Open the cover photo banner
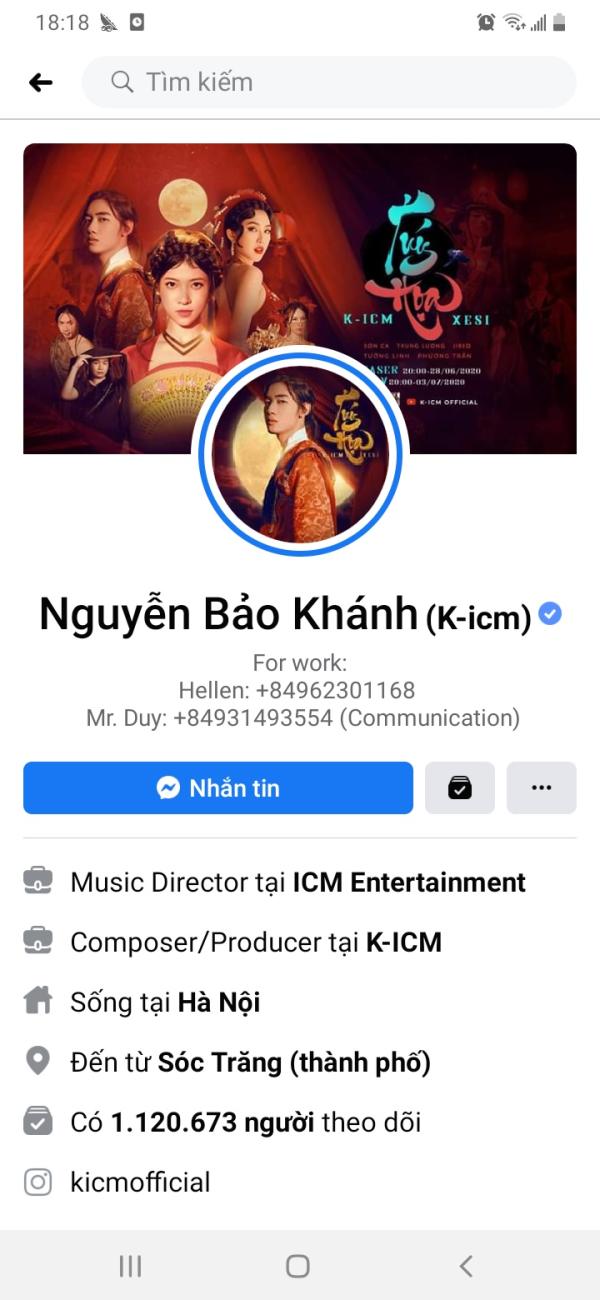The image size is (600, 1300). [300, 298]
